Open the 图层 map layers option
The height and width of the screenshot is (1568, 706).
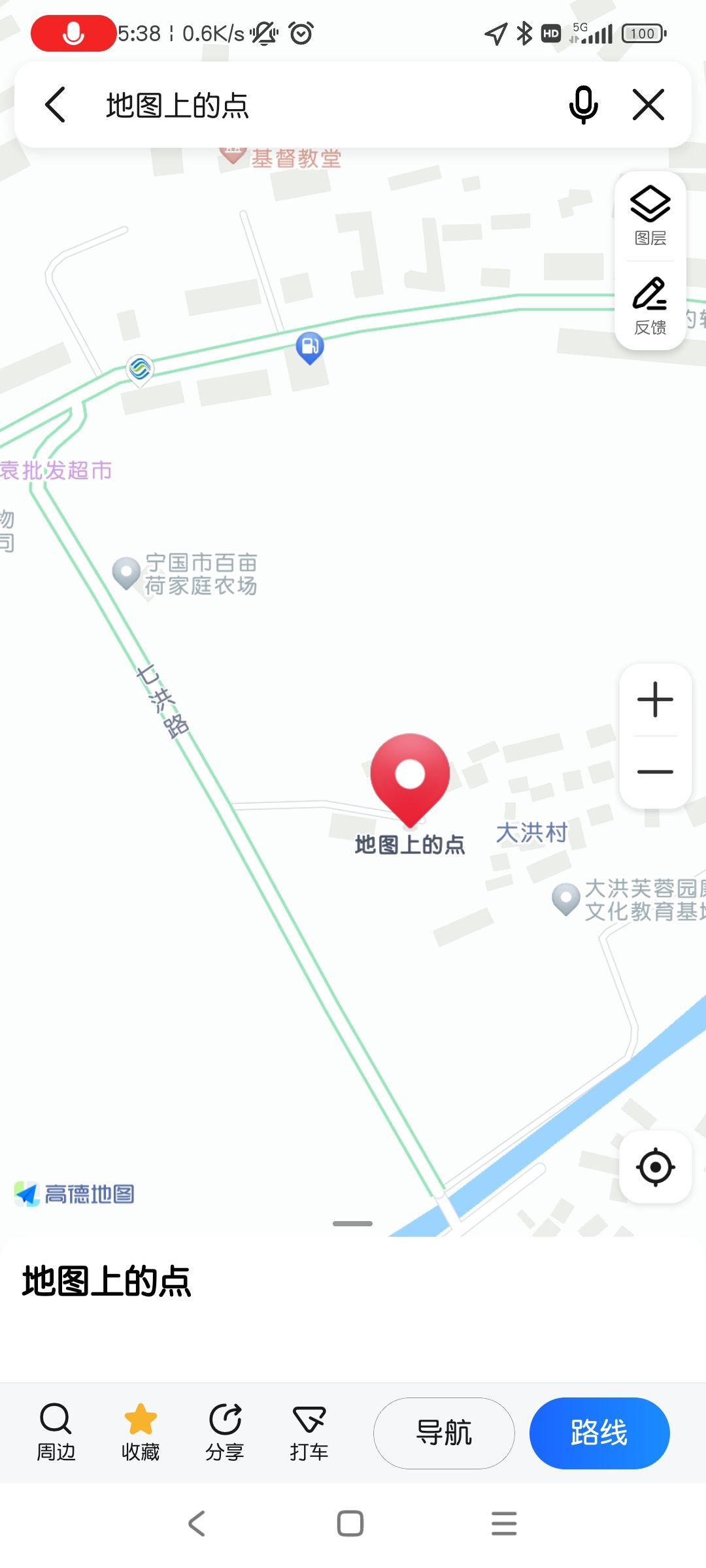pyautogui.click(x=650, y=216)
